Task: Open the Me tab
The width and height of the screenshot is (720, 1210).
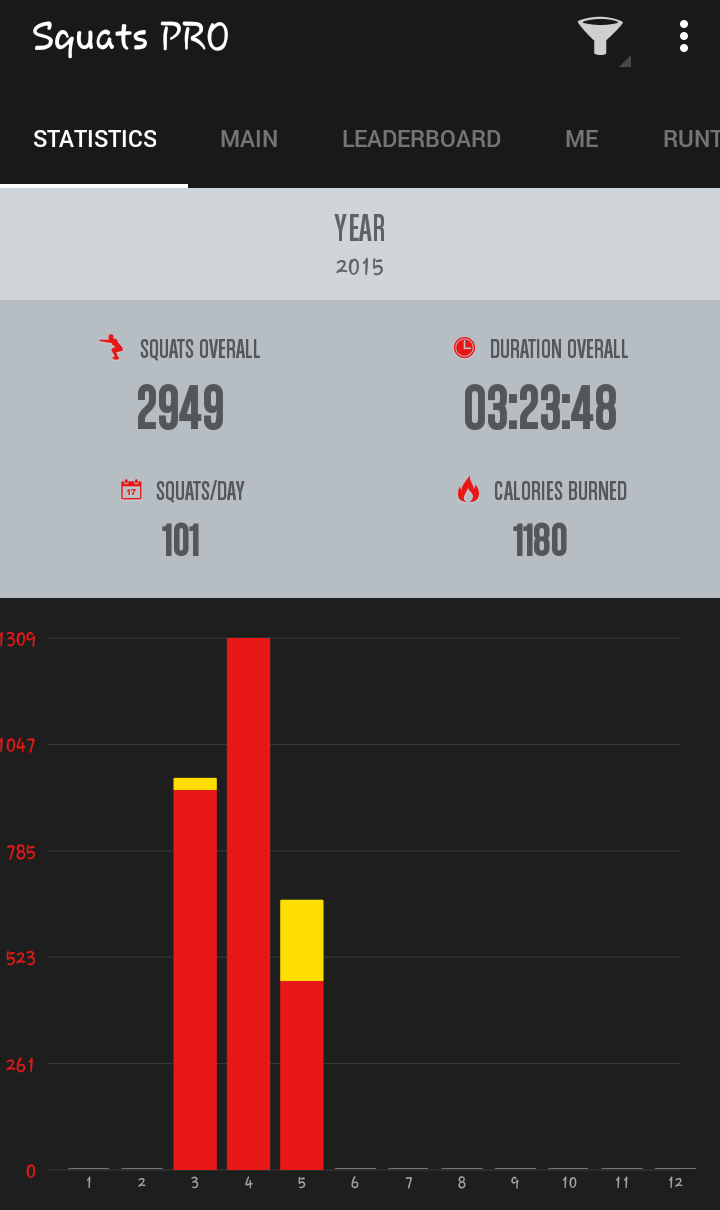Action: [x=582, y=139]
